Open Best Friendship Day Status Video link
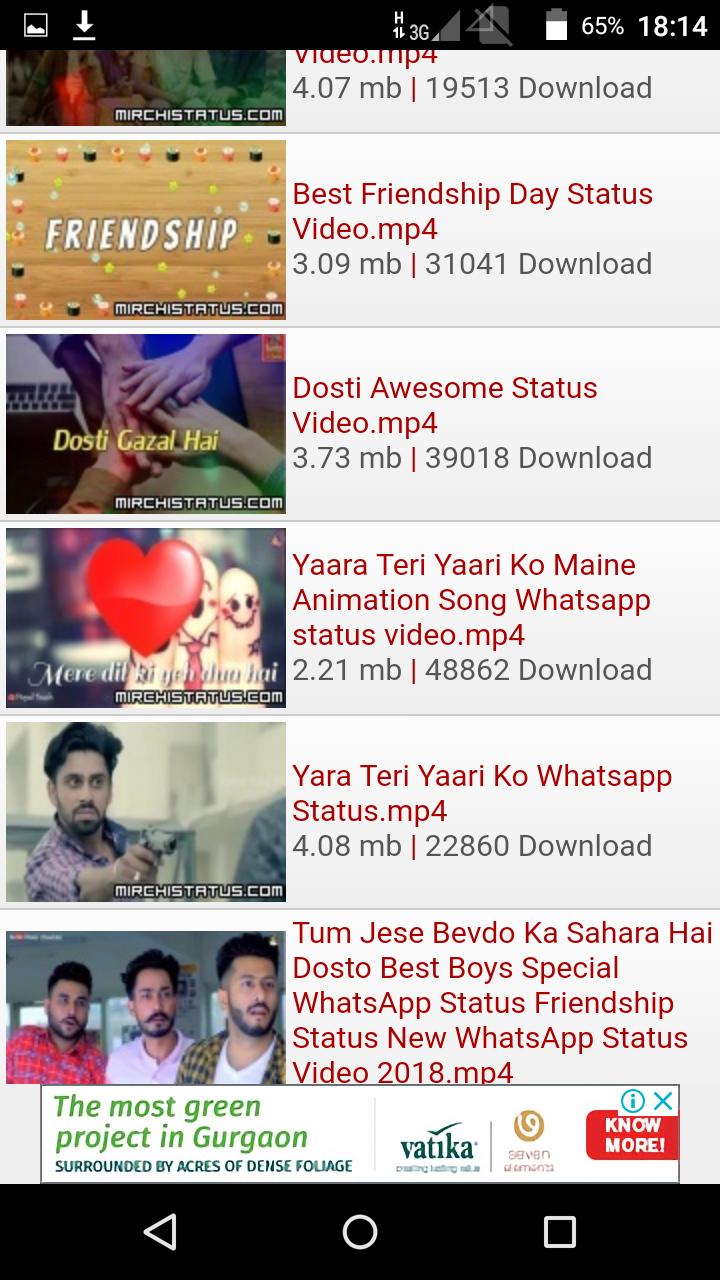The image size is (720, 1280). tap(472, 211)
